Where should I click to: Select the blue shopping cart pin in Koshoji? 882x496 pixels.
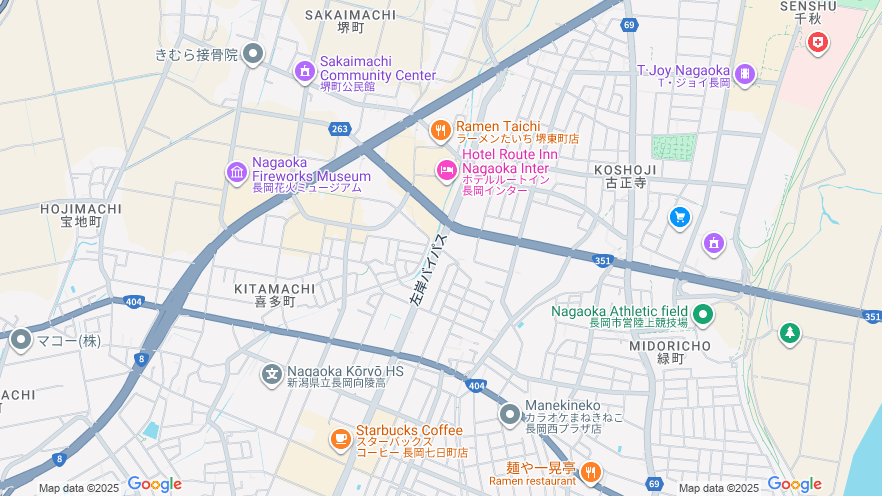(x=680, y=217)
